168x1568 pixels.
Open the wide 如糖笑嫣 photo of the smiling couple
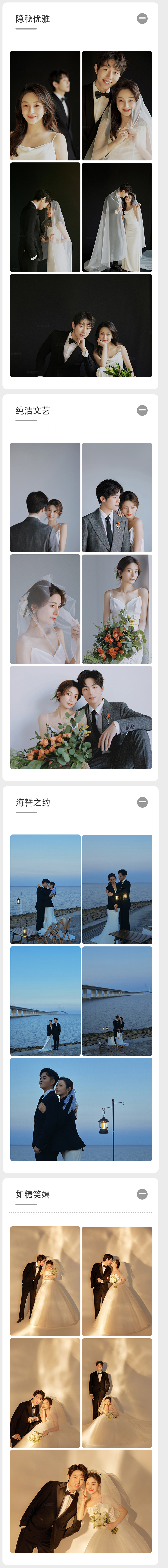(81, 1501)
